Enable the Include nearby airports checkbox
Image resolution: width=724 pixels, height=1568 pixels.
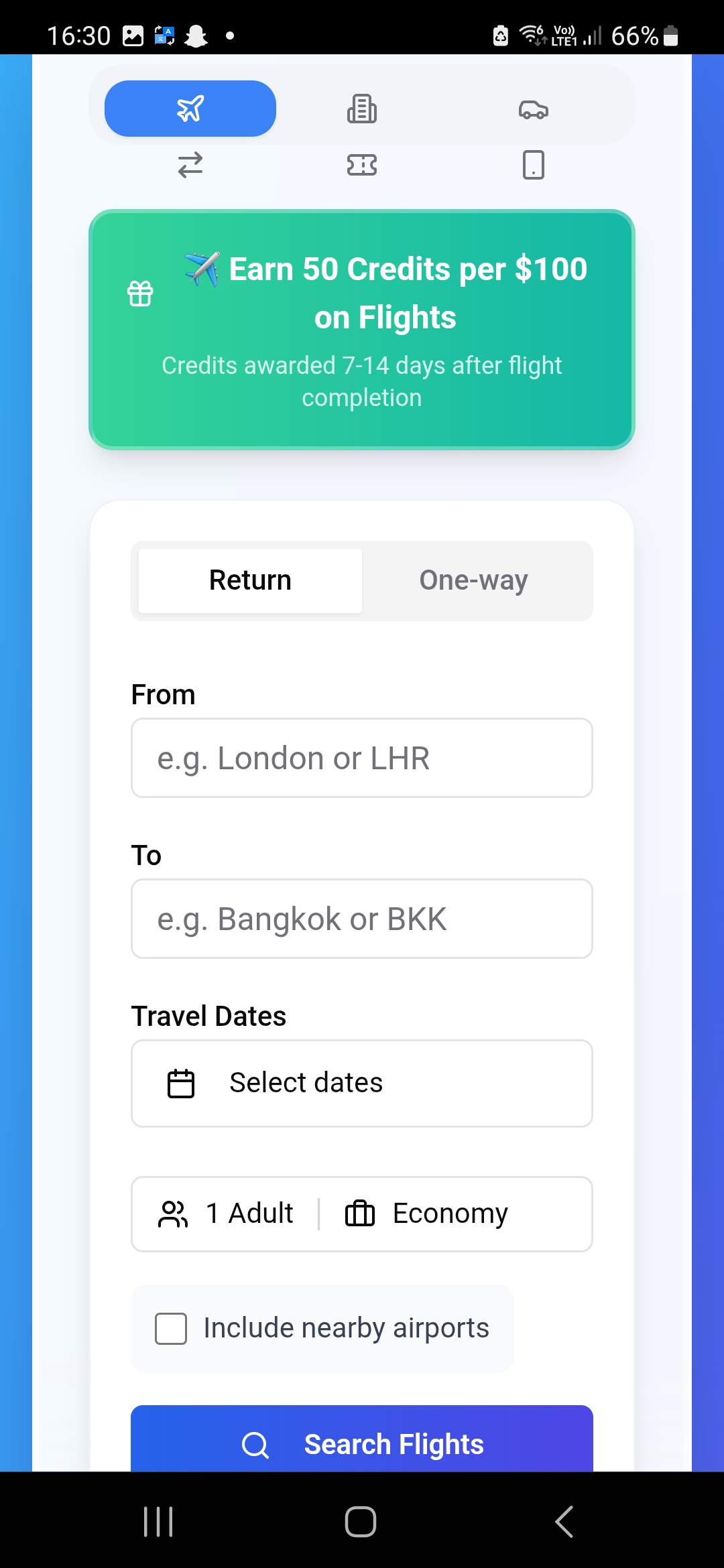[x=170, y=1328]
